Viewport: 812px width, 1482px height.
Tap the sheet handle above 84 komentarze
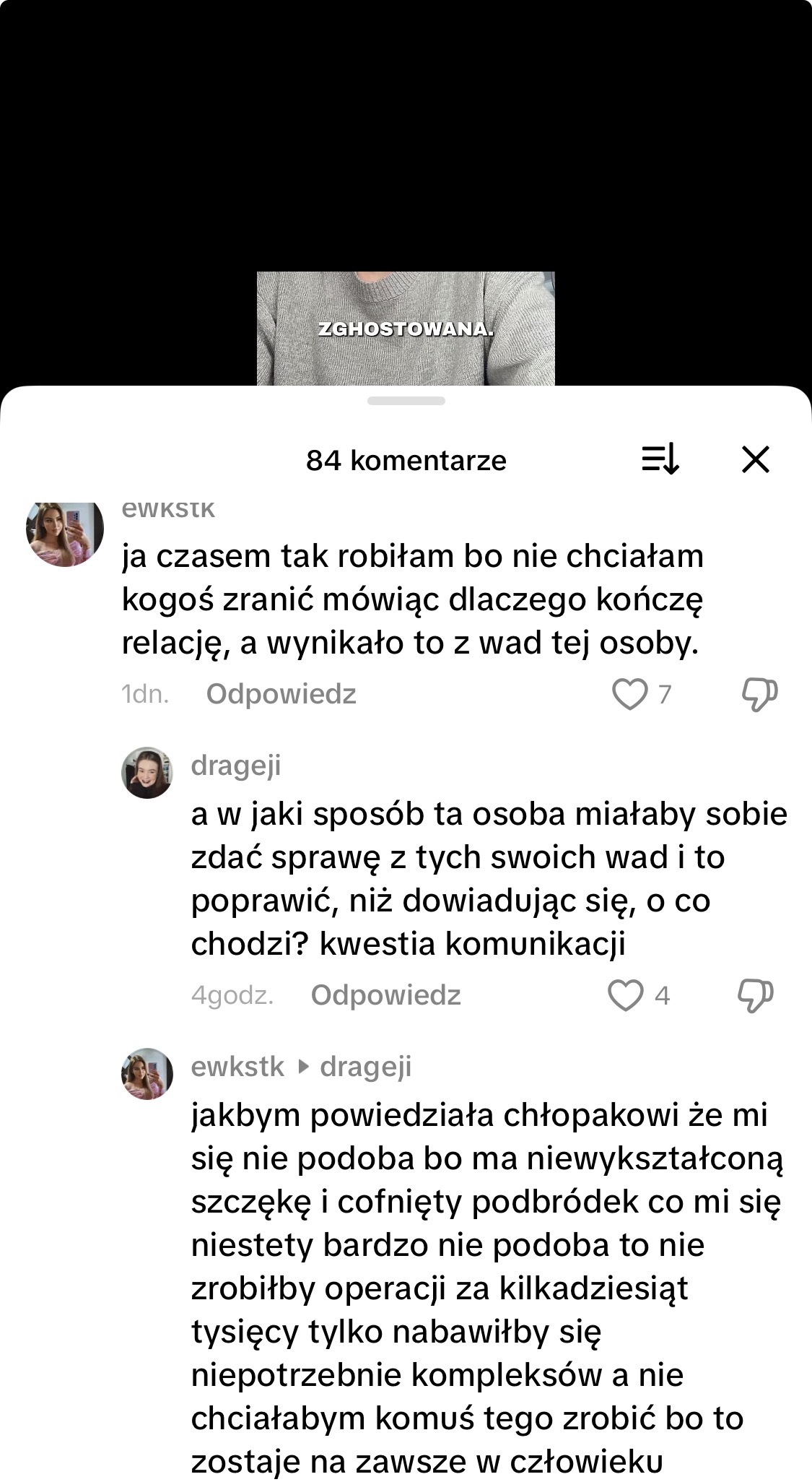coord(406,401)
